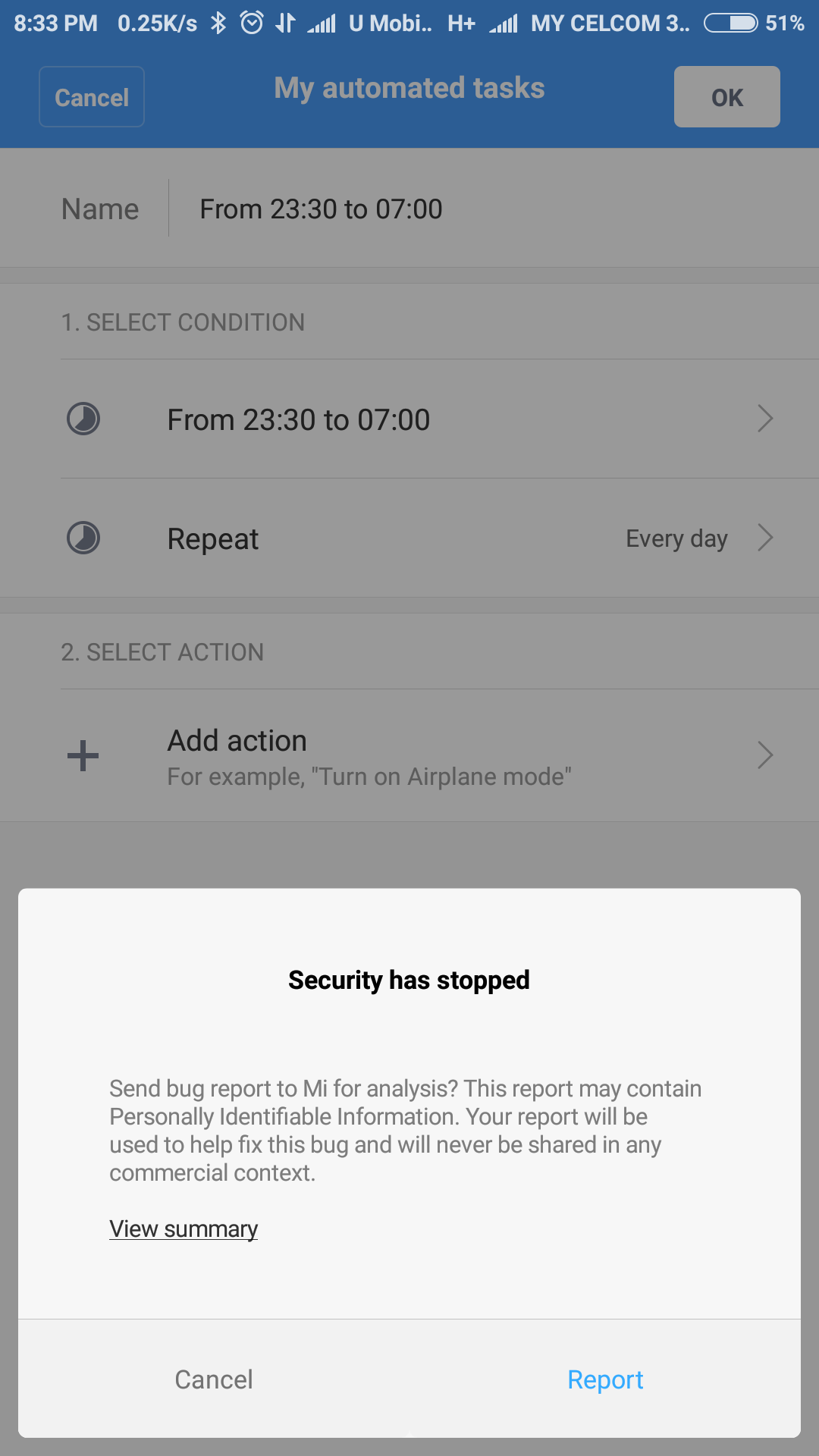Cancel editing the automated task
Viewport: 819px width, 1456px height.
(x=92, y=97)
